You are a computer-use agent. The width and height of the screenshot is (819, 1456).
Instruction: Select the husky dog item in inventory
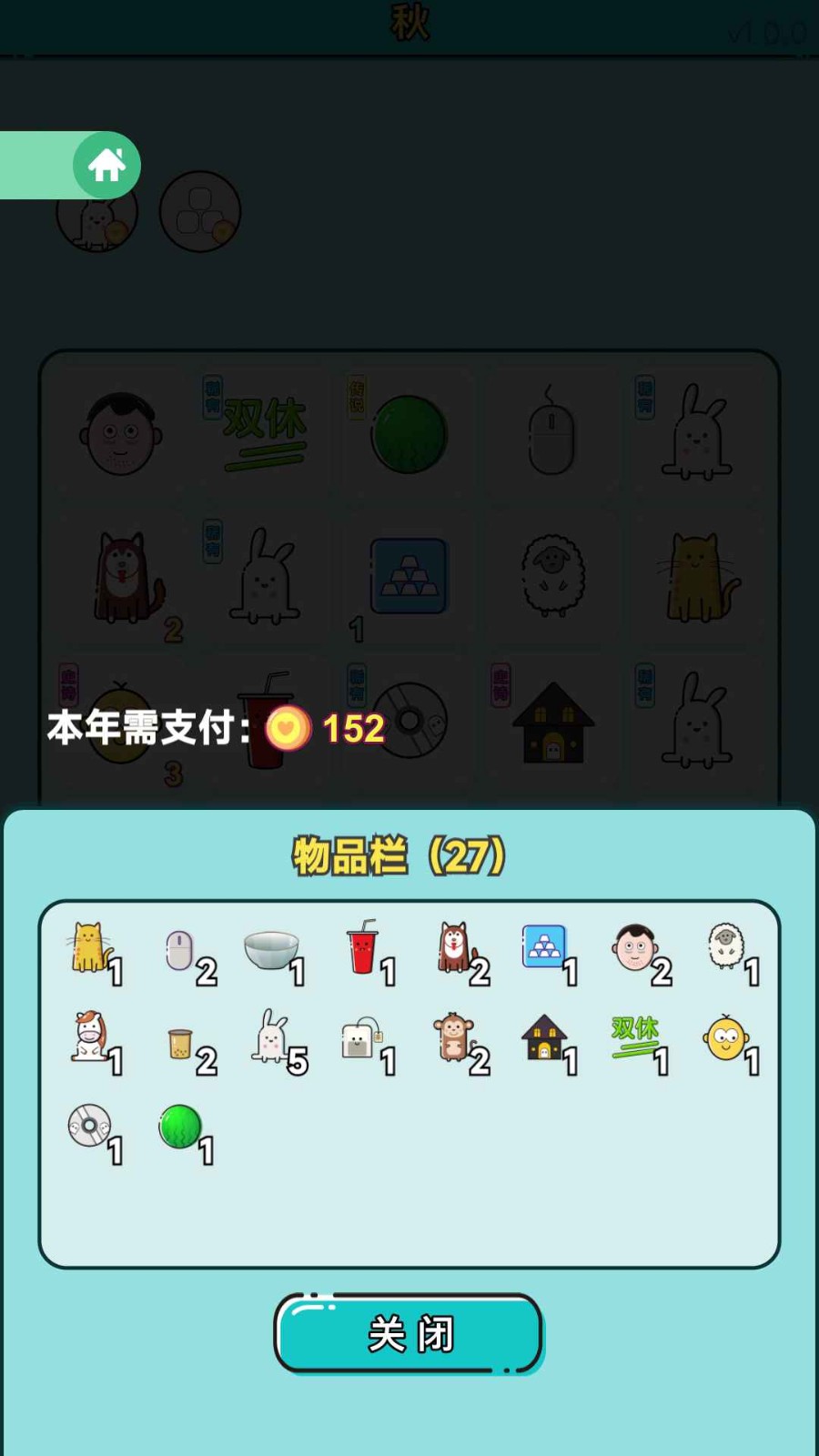click(453, 949)
